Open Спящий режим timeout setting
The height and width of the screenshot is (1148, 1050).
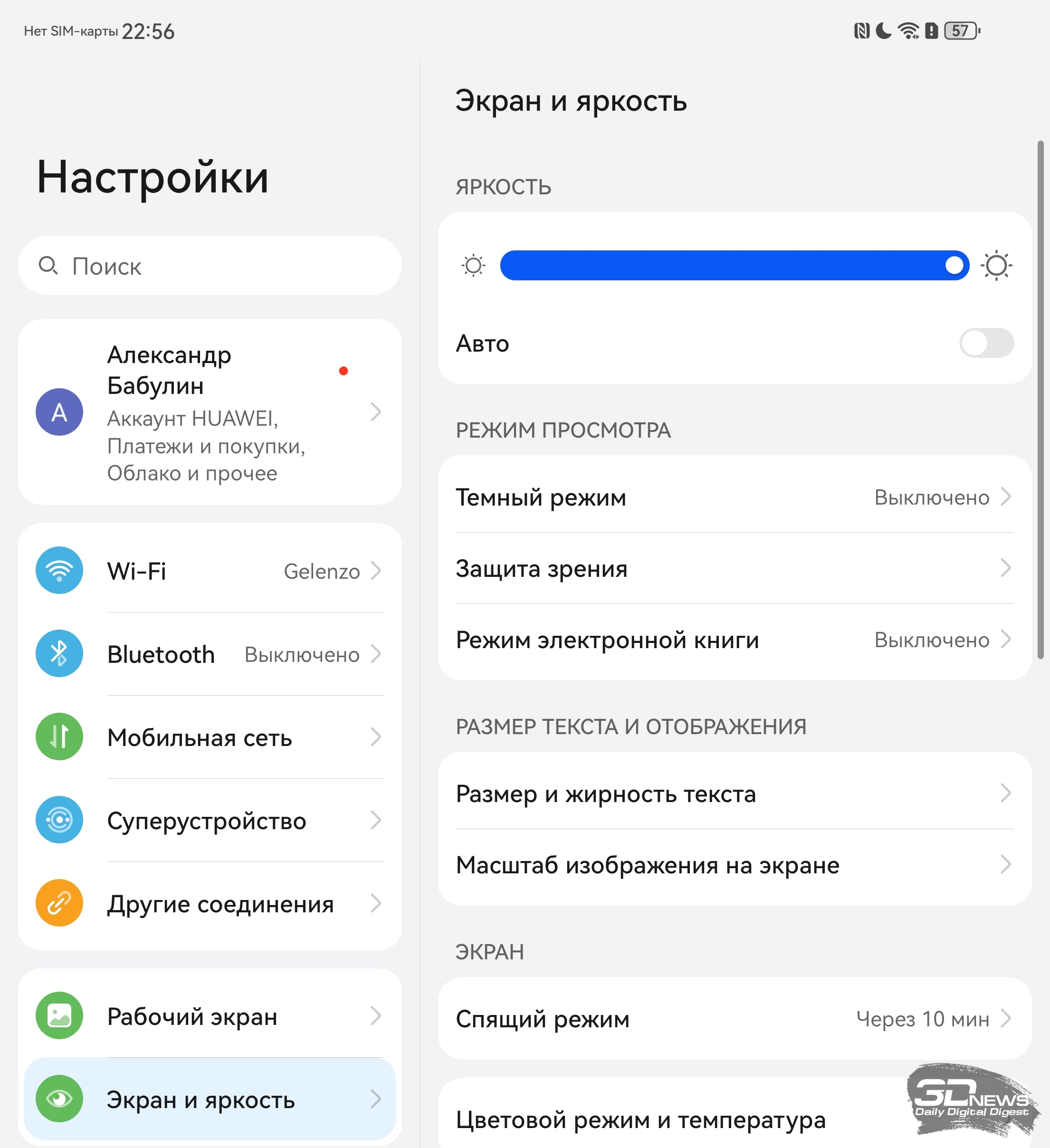pos(734,1018)
